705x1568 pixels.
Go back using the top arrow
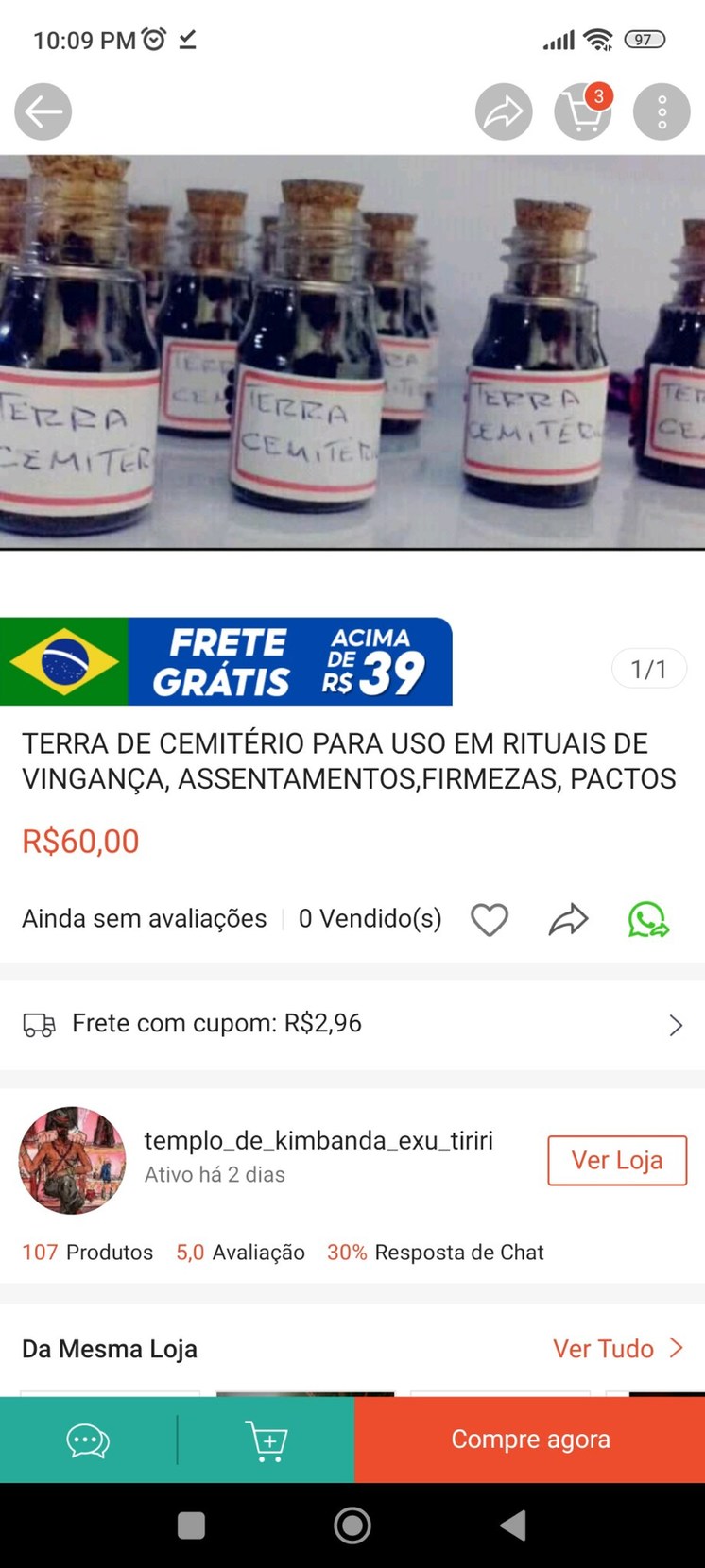click(43, 112)
